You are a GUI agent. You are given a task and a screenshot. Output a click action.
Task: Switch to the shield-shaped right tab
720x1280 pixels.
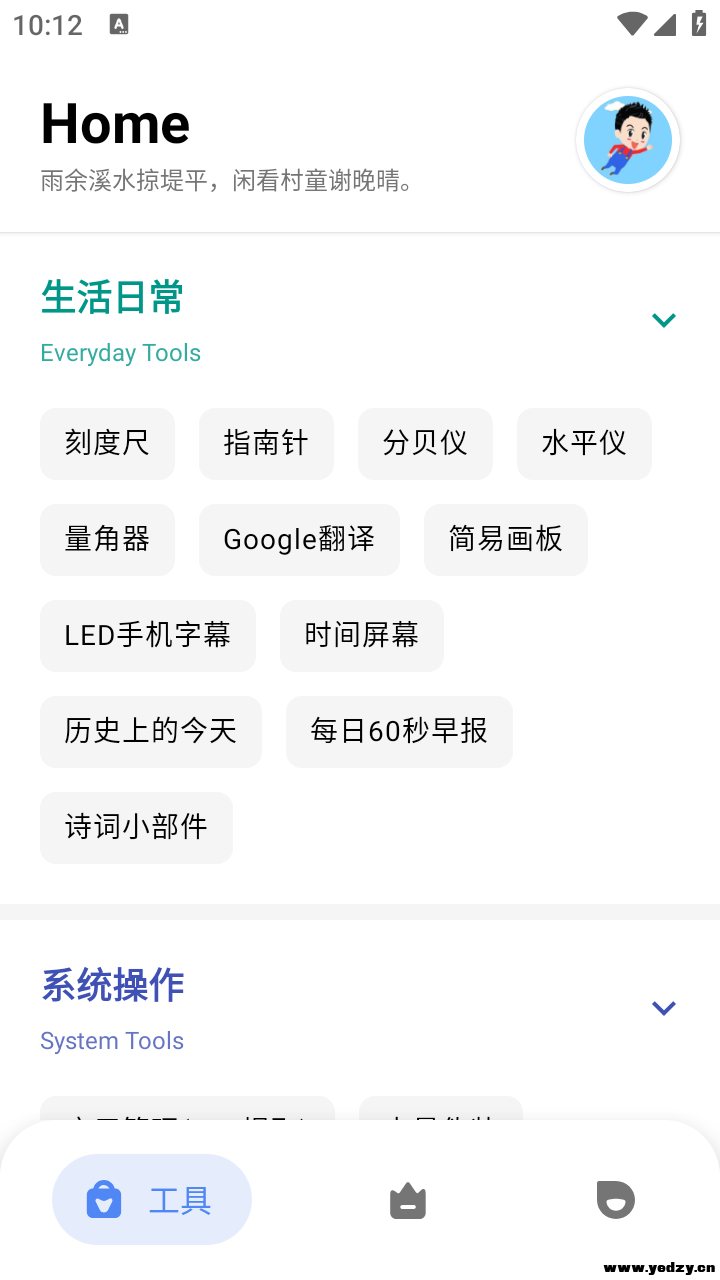[616, 1200]
